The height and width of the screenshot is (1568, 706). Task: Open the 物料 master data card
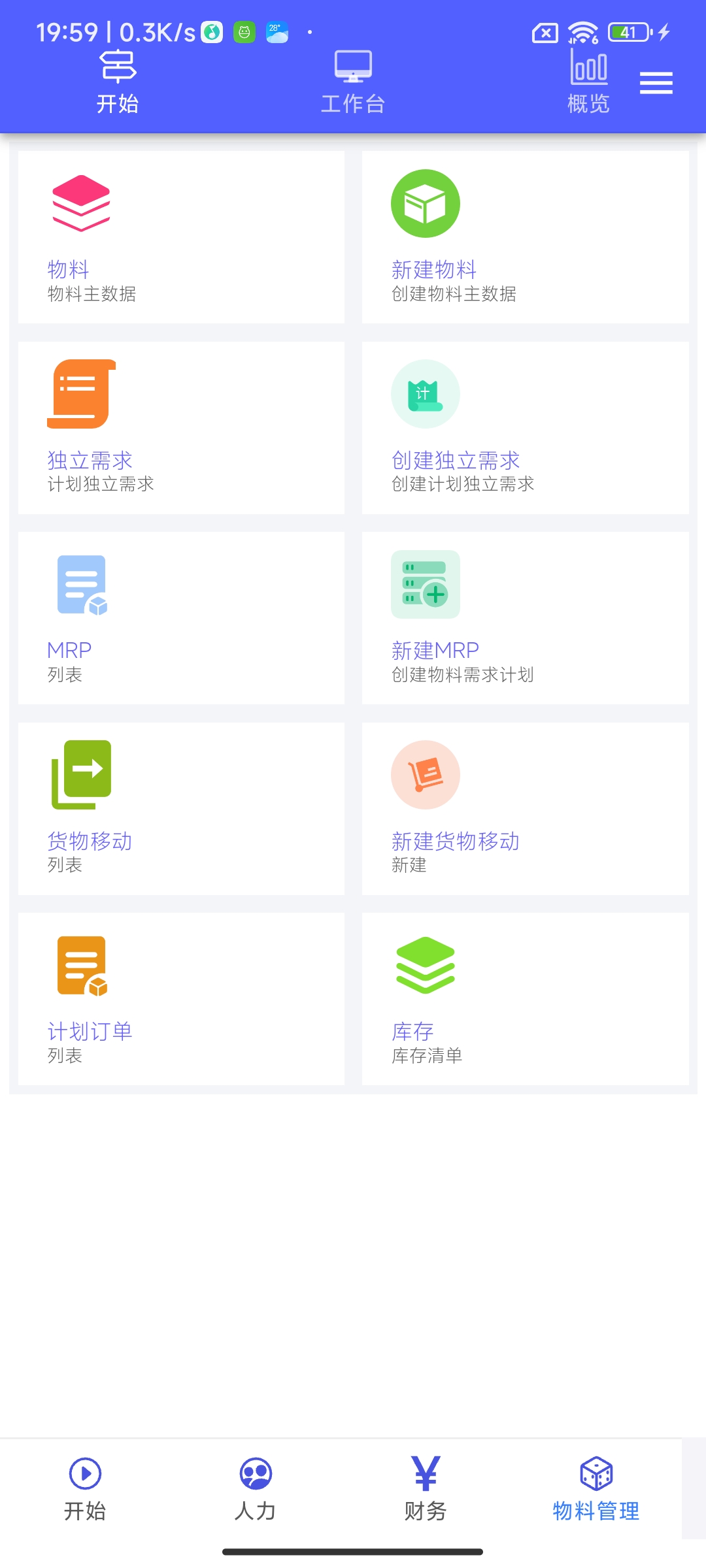click(x=181, y=237)
